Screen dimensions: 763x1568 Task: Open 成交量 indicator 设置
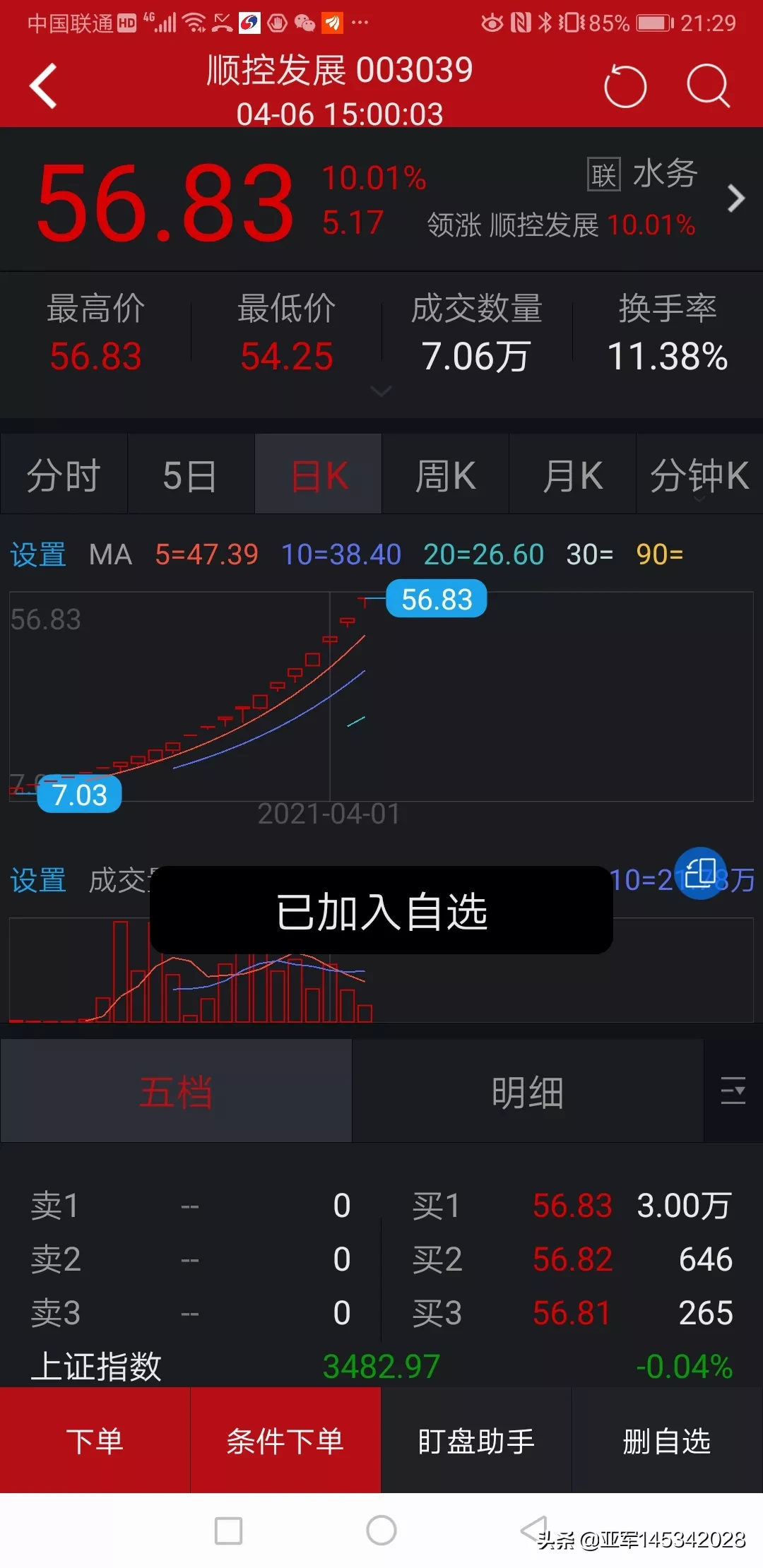tap(38, 881)
